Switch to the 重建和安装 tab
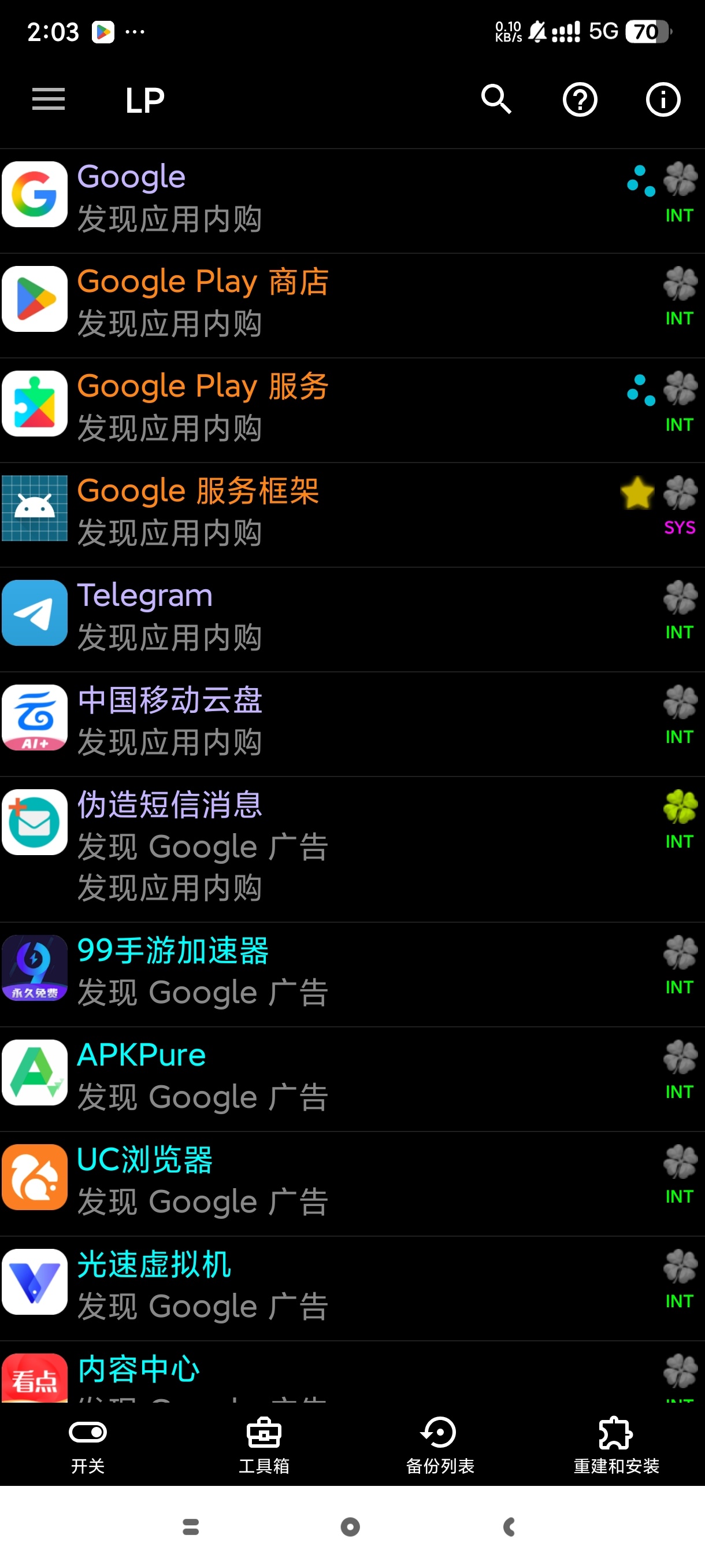705x1568 pixels. pos(616,1447)
